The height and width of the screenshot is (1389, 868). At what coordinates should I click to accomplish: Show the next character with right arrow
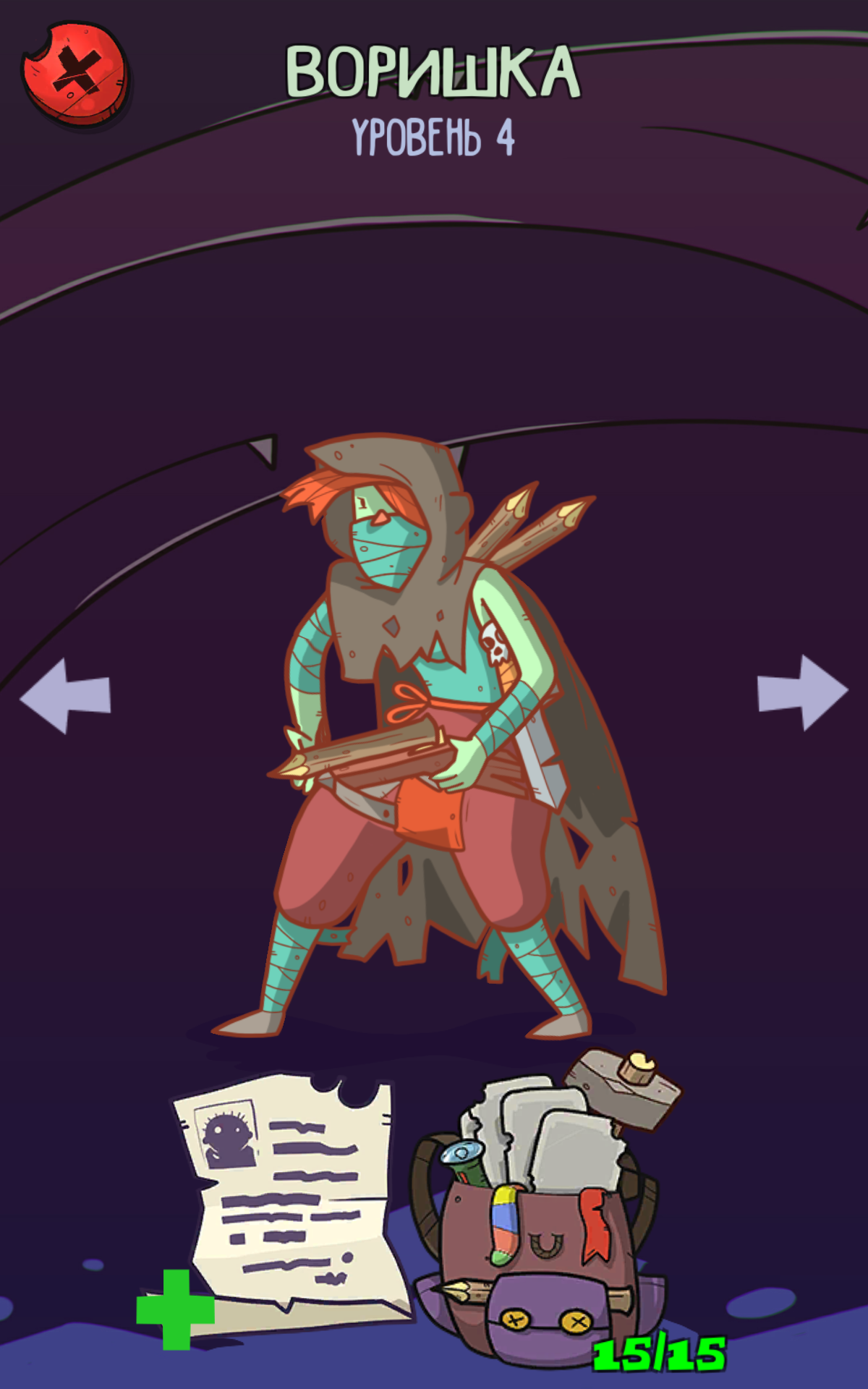pyautogui.click(x=803, y=692)
